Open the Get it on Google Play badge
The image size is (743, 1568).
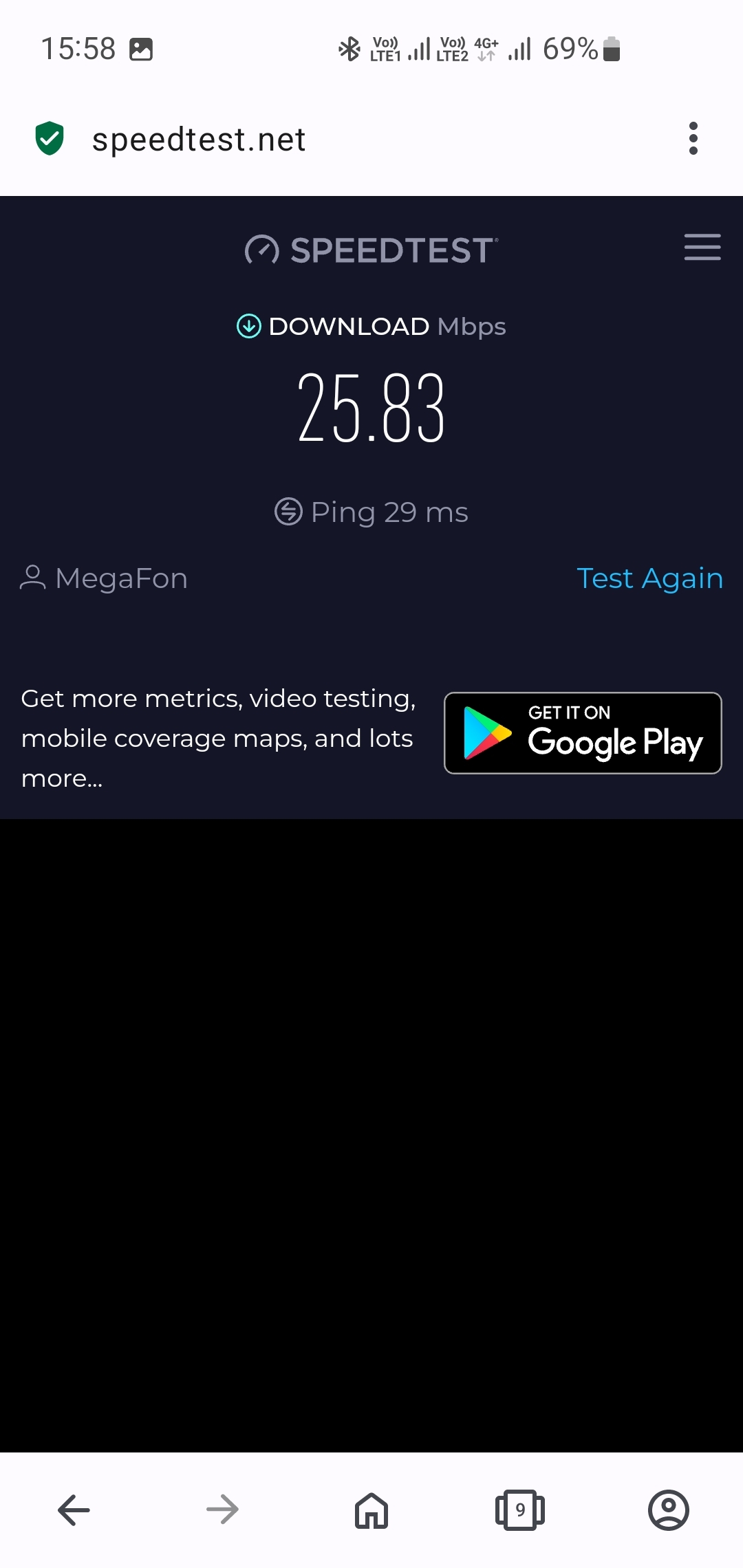[x=583, y=733]
